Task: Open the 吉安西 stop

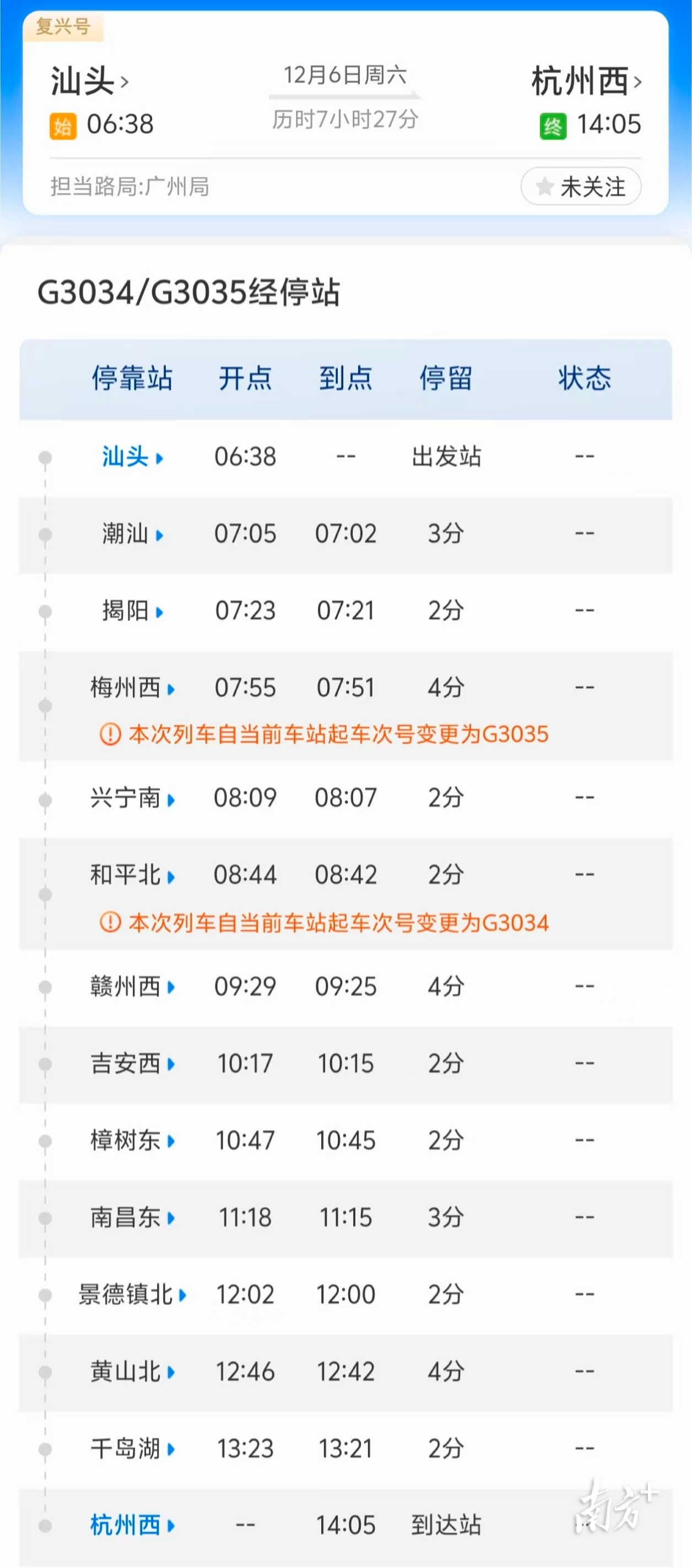Action: pyautogui.click(x=132, y=1063)
